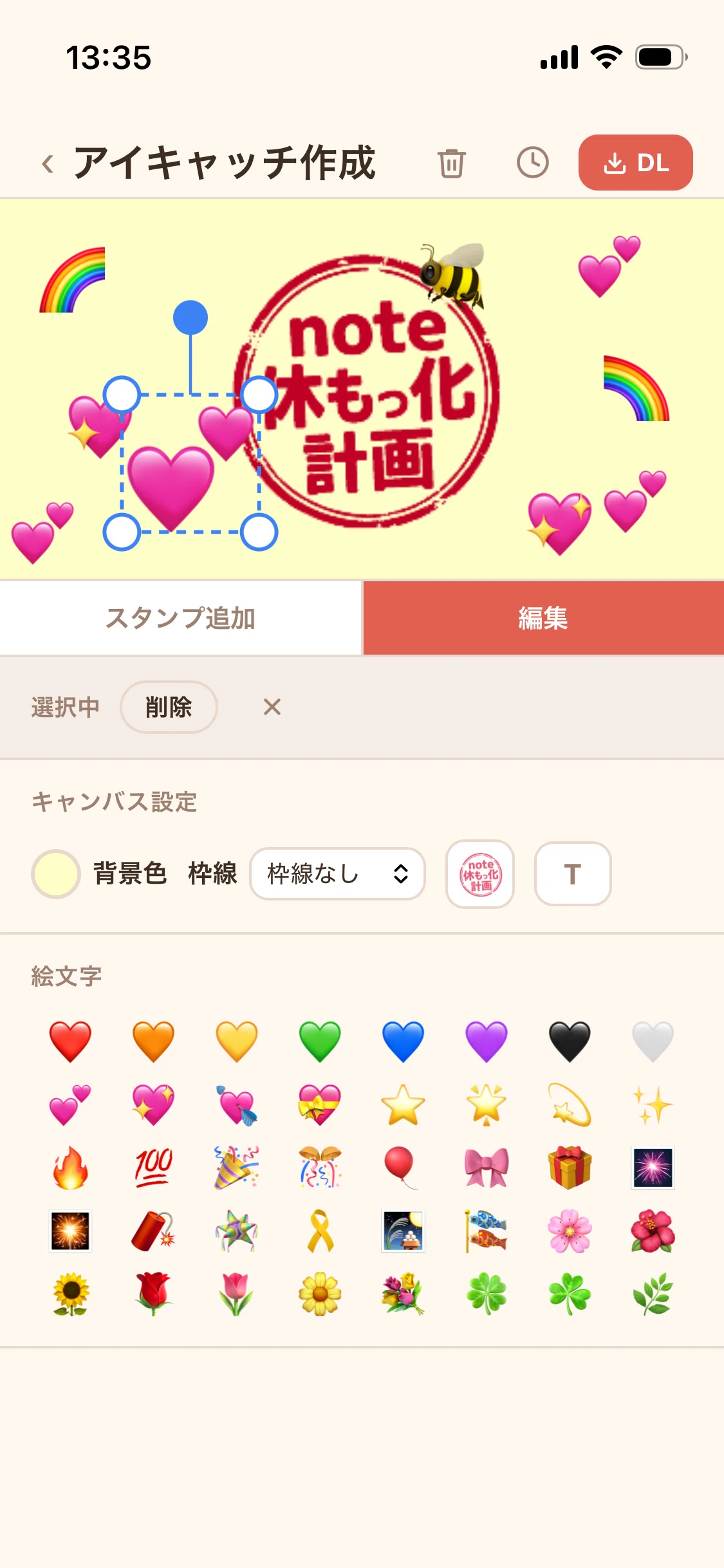Tap the glowing star emoji

[487, 1105]
